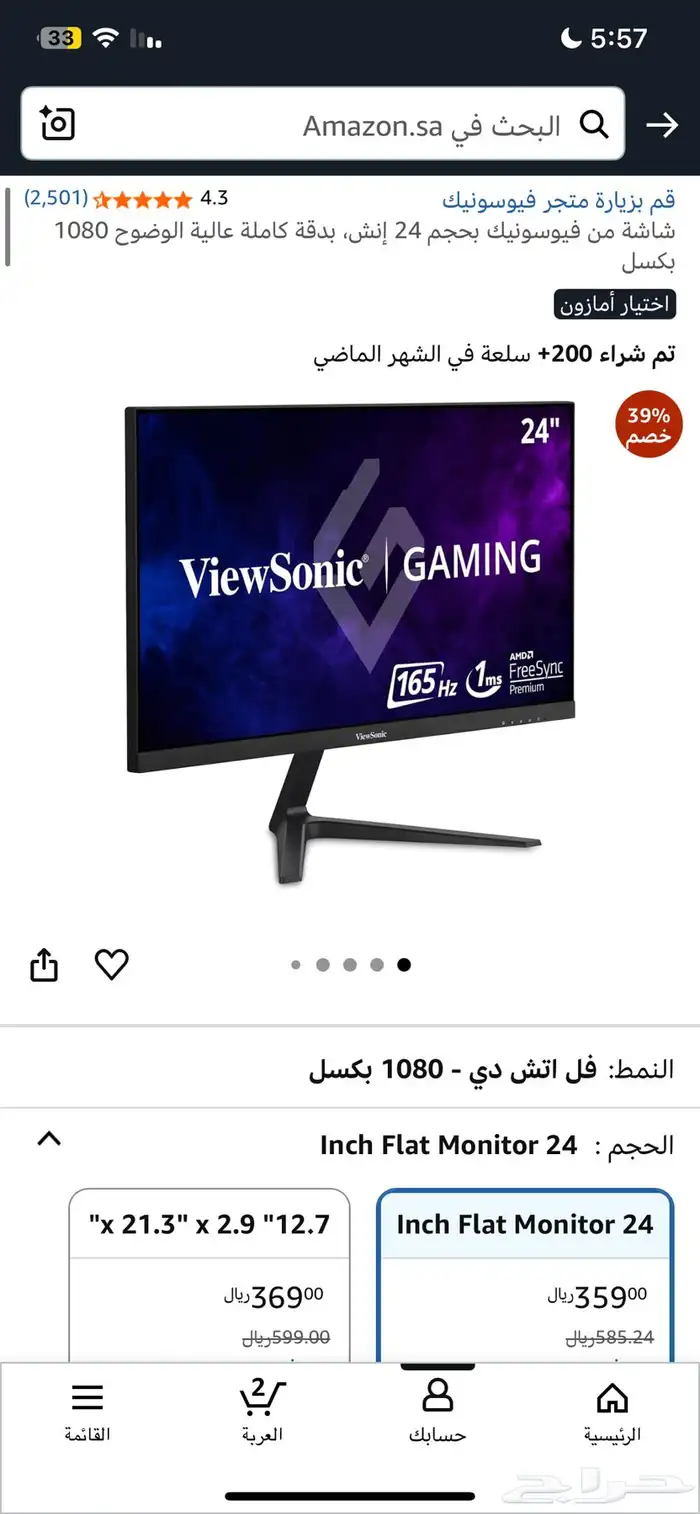Open the القائمة menu tab
Viewport: 700px width, 1514px height.
coord(87,1410)
